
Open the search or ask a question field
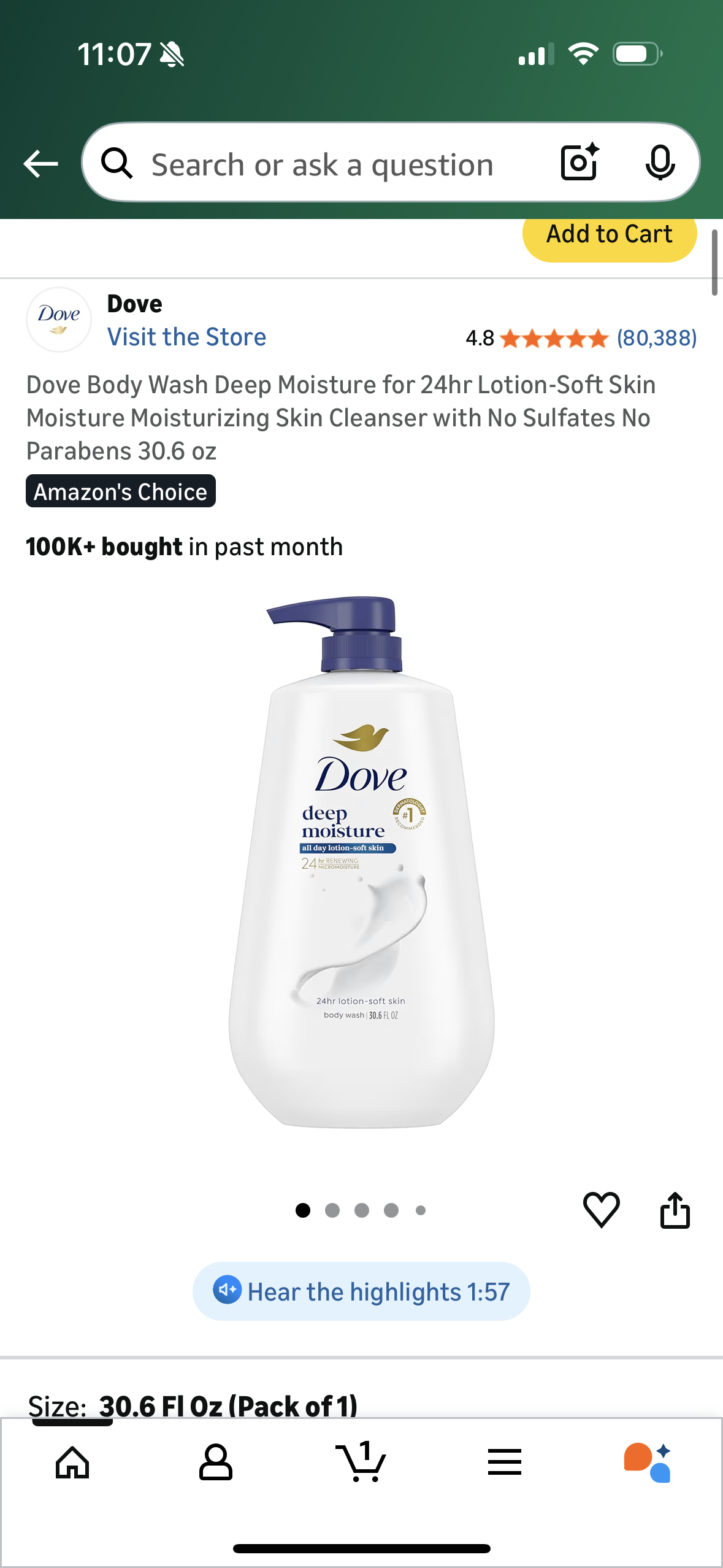(x=322, y=164)
